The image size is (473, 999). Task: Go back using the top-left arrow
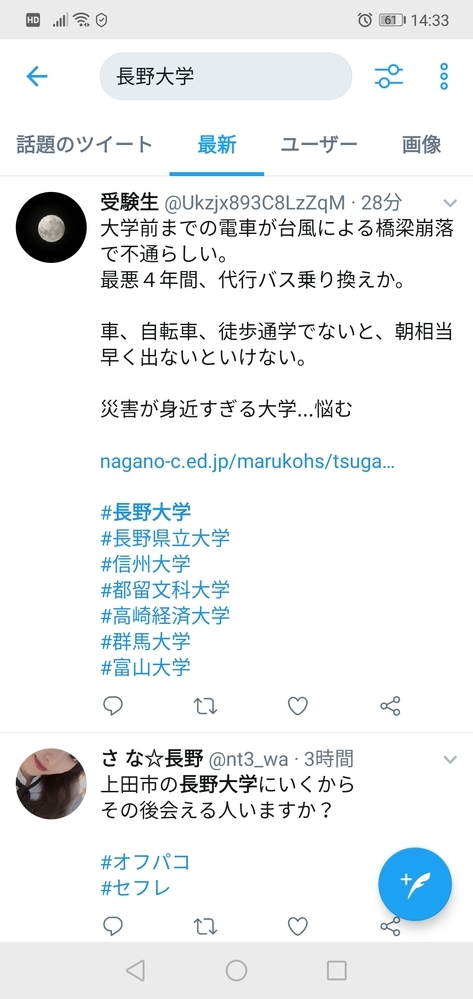pyautogui.click(x=36, y=76)
